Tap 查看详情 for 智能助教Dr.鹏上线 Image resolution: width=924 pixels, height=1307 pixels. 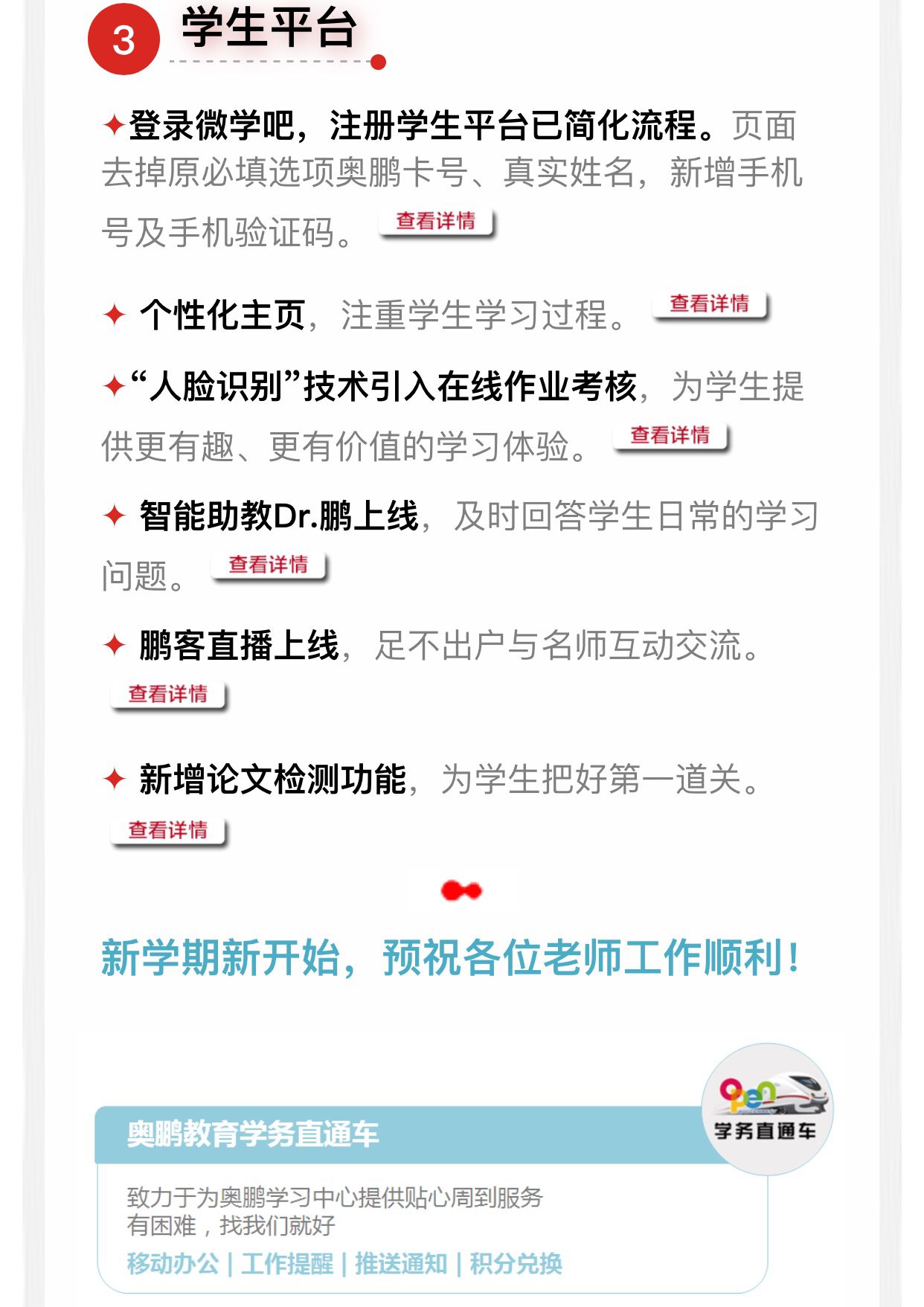point(269,565)
